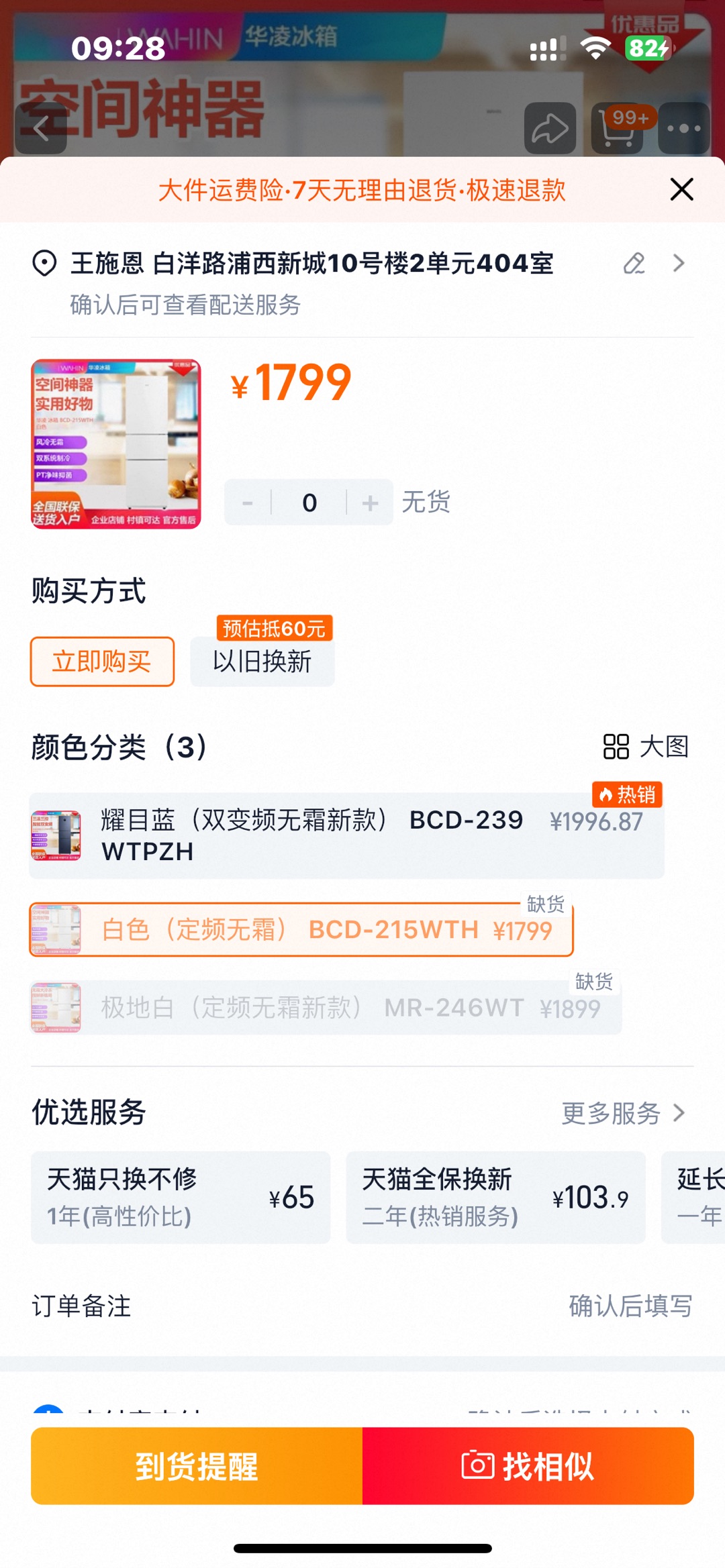
Task: Open the three-dot overflow menu
Action: pos(683,128)
